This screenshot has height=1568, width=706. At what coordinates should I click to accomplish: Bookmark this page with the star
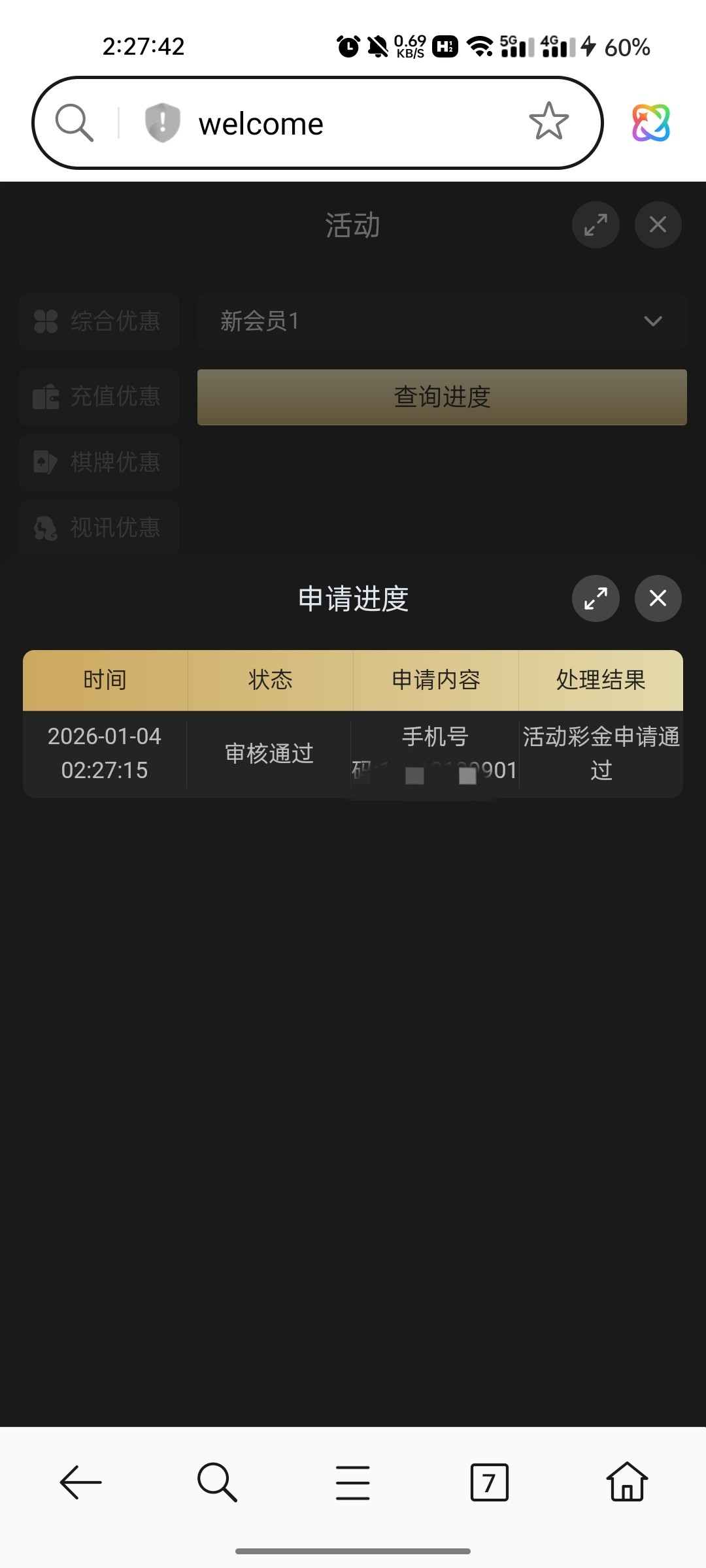click(x=548, y=122)
